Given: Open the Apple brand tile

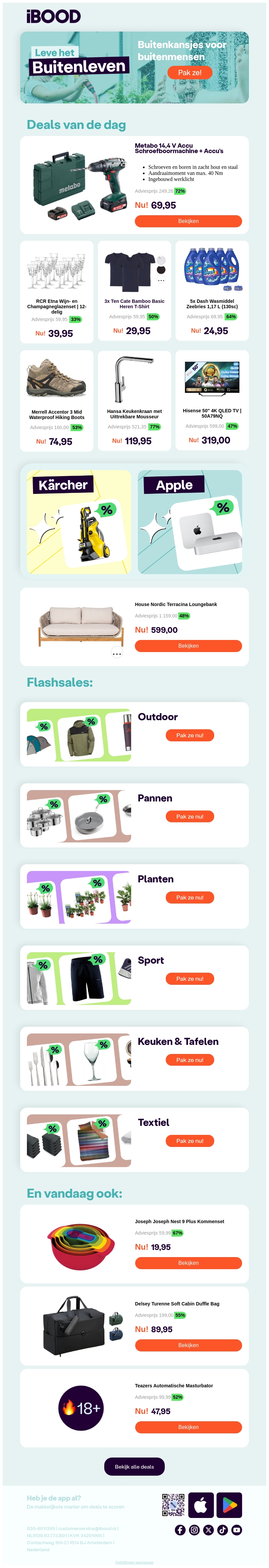Looking at the screenshot, I should [x=190, y=522].
